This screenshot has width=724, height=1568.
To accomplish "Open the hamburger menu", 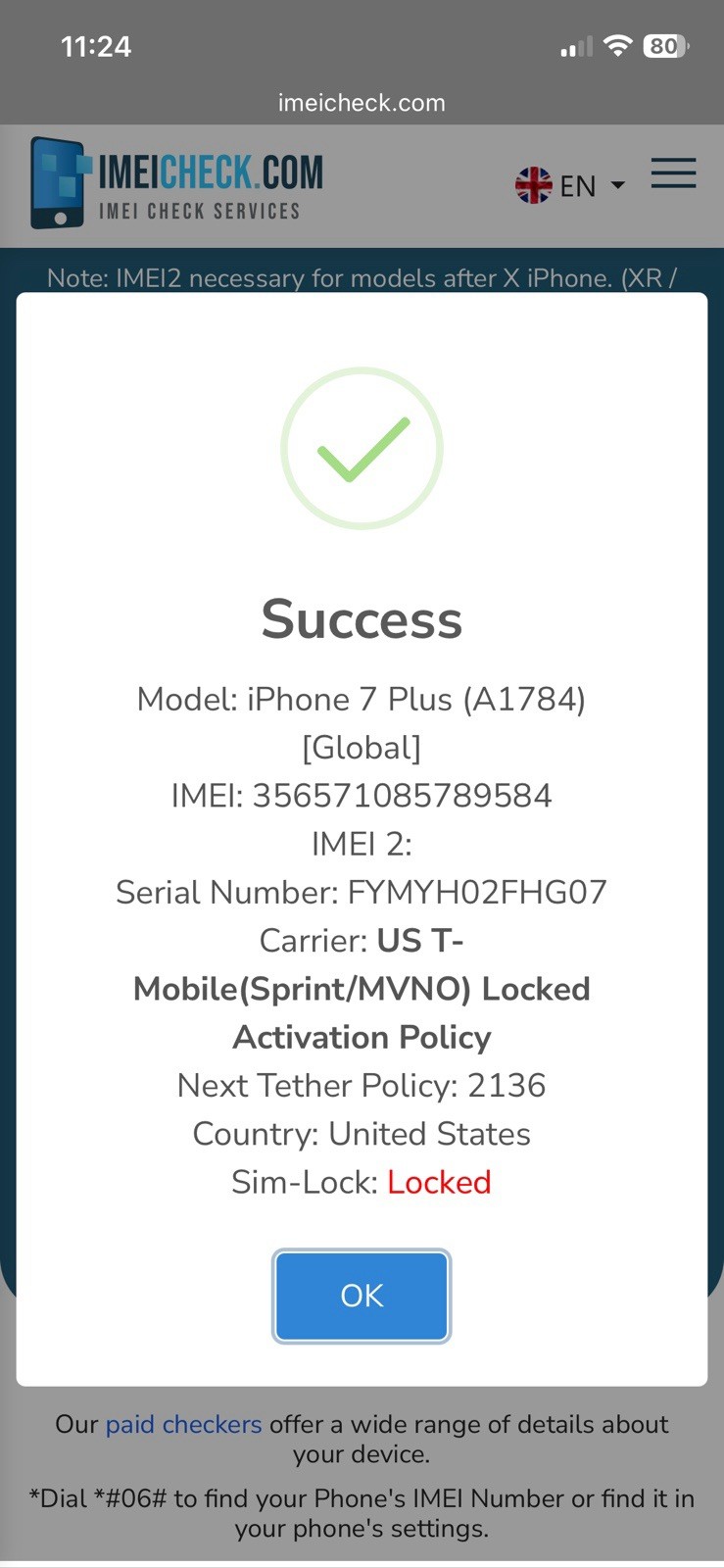I will click(x=673, y=173).
